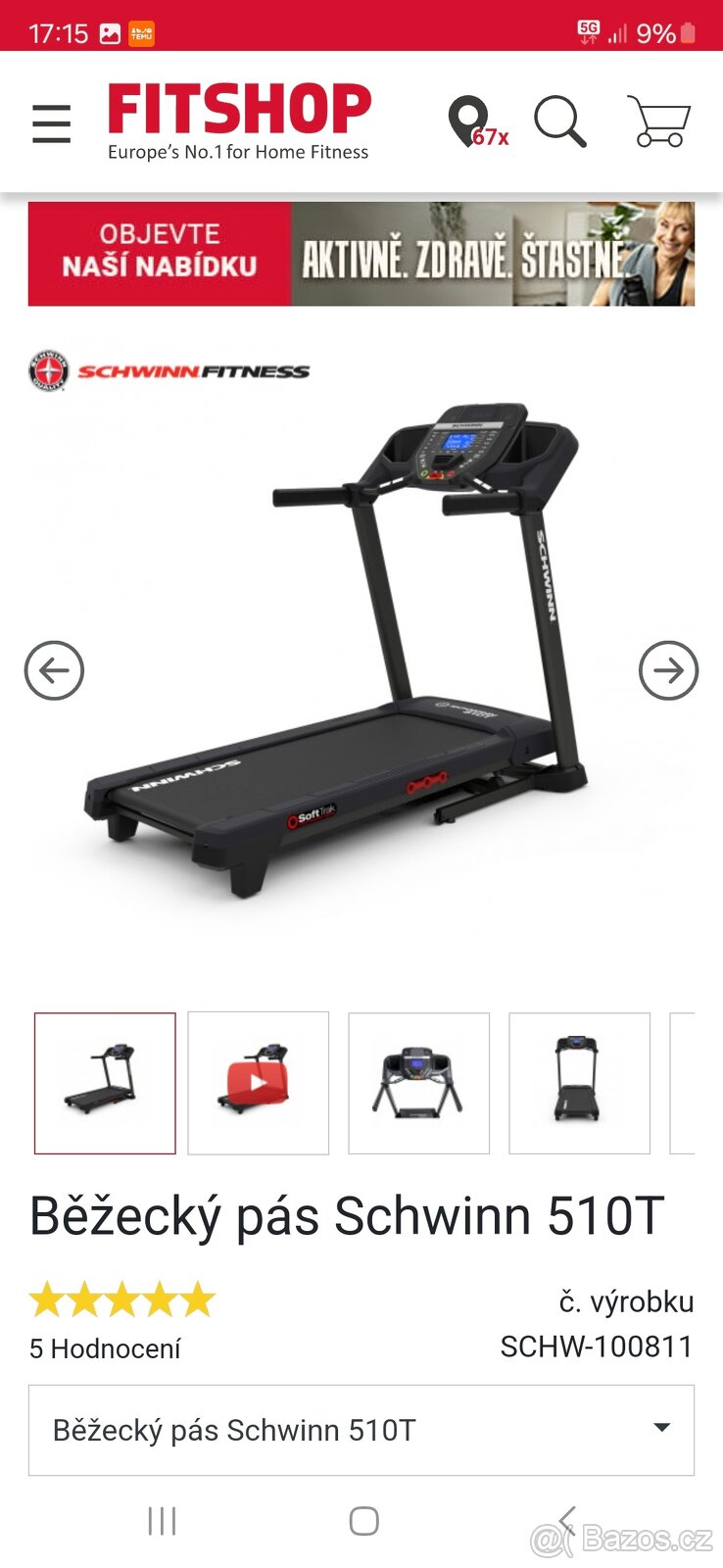This screenshot has width=723, height=1568.
Task: Show the previous product image
Action: (x=54, y=670)
